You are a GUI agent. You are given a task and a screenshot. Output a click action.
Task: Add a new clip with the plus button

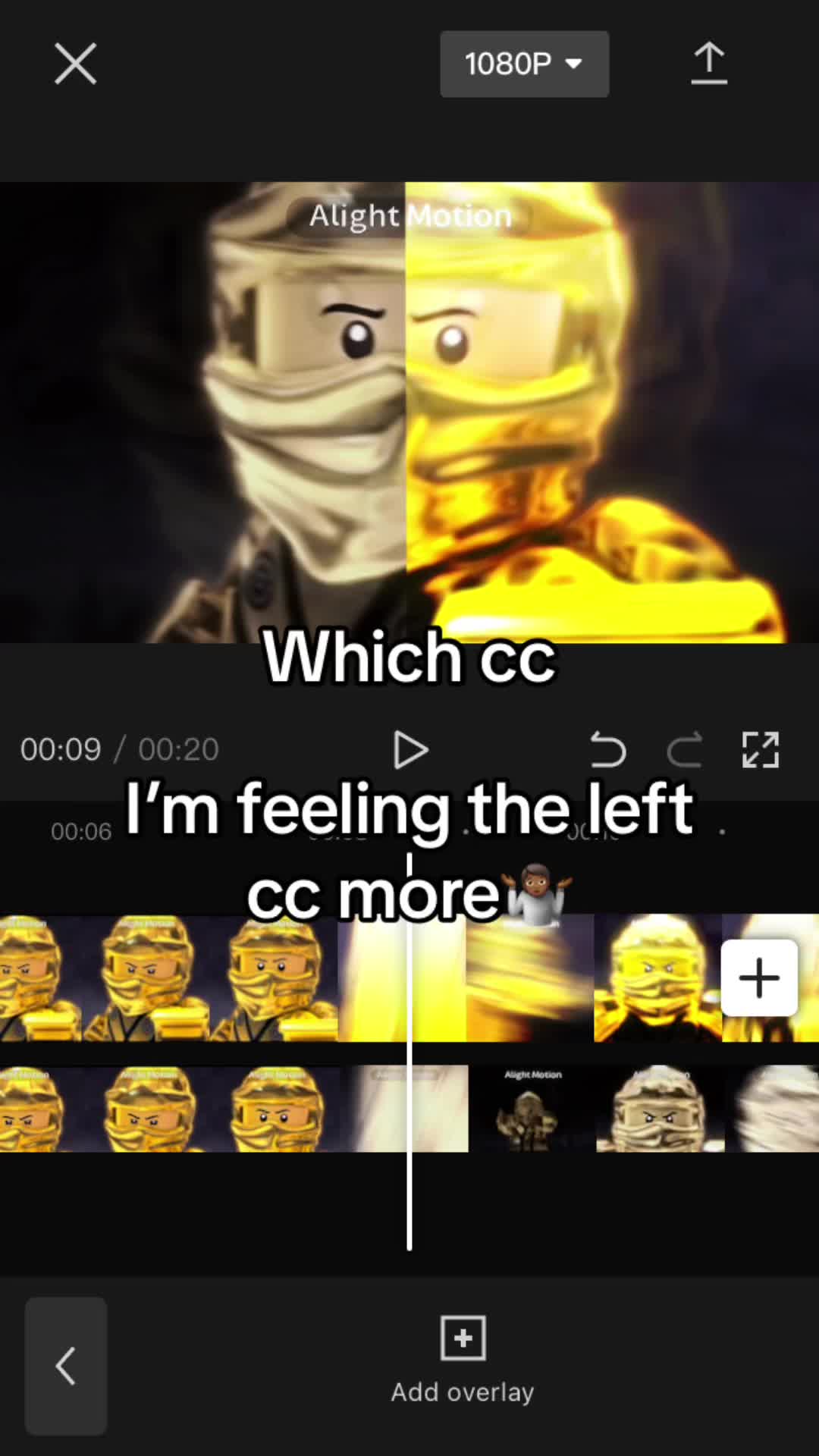[759, 977]
